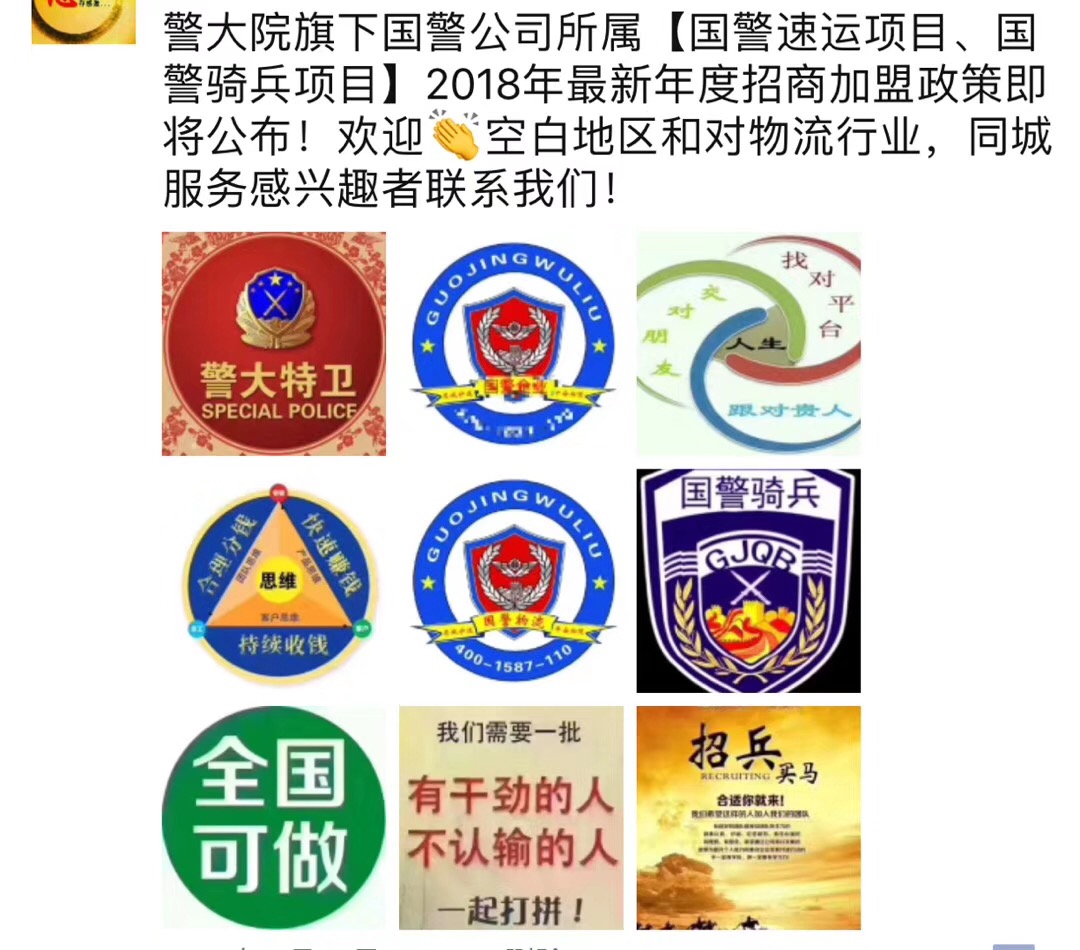Open the 招兵买马 recruiting poster image
Screen dimensions: 1080x950
(x=748, y=818)
